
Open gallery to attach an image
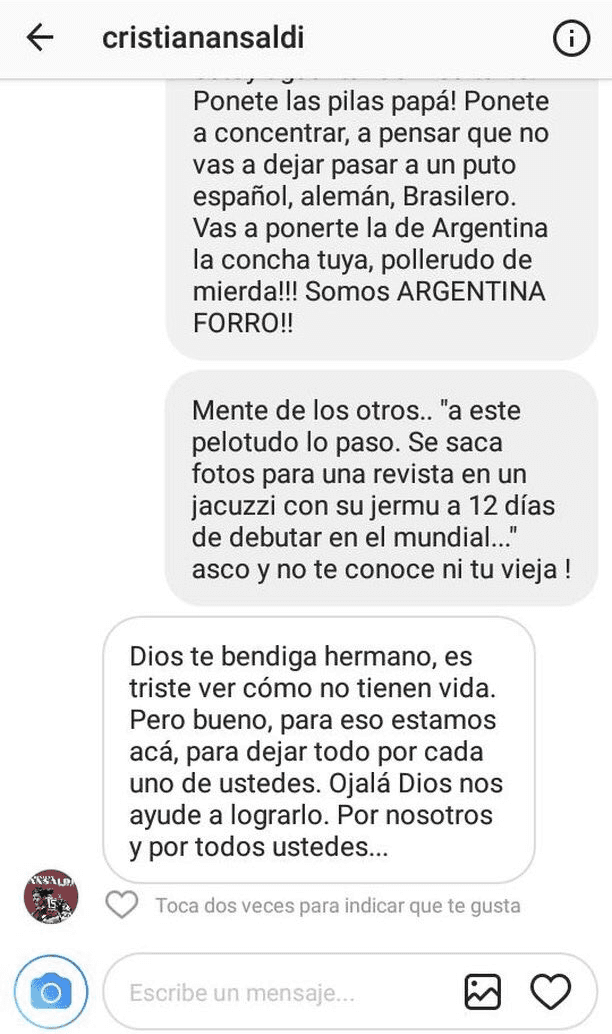[x=482, y=992]
